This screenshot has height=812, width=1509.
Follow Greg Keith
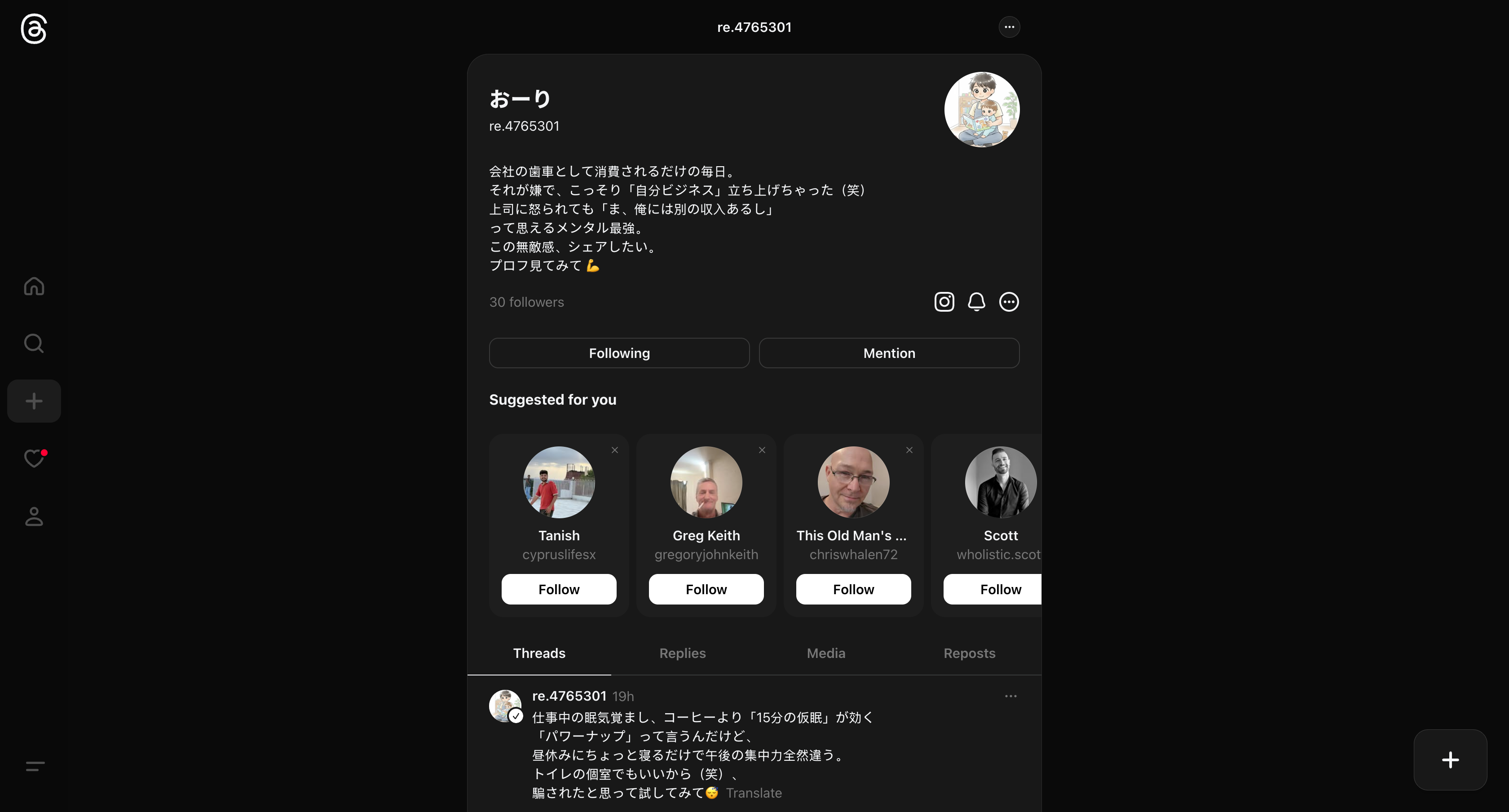point(706,589)
